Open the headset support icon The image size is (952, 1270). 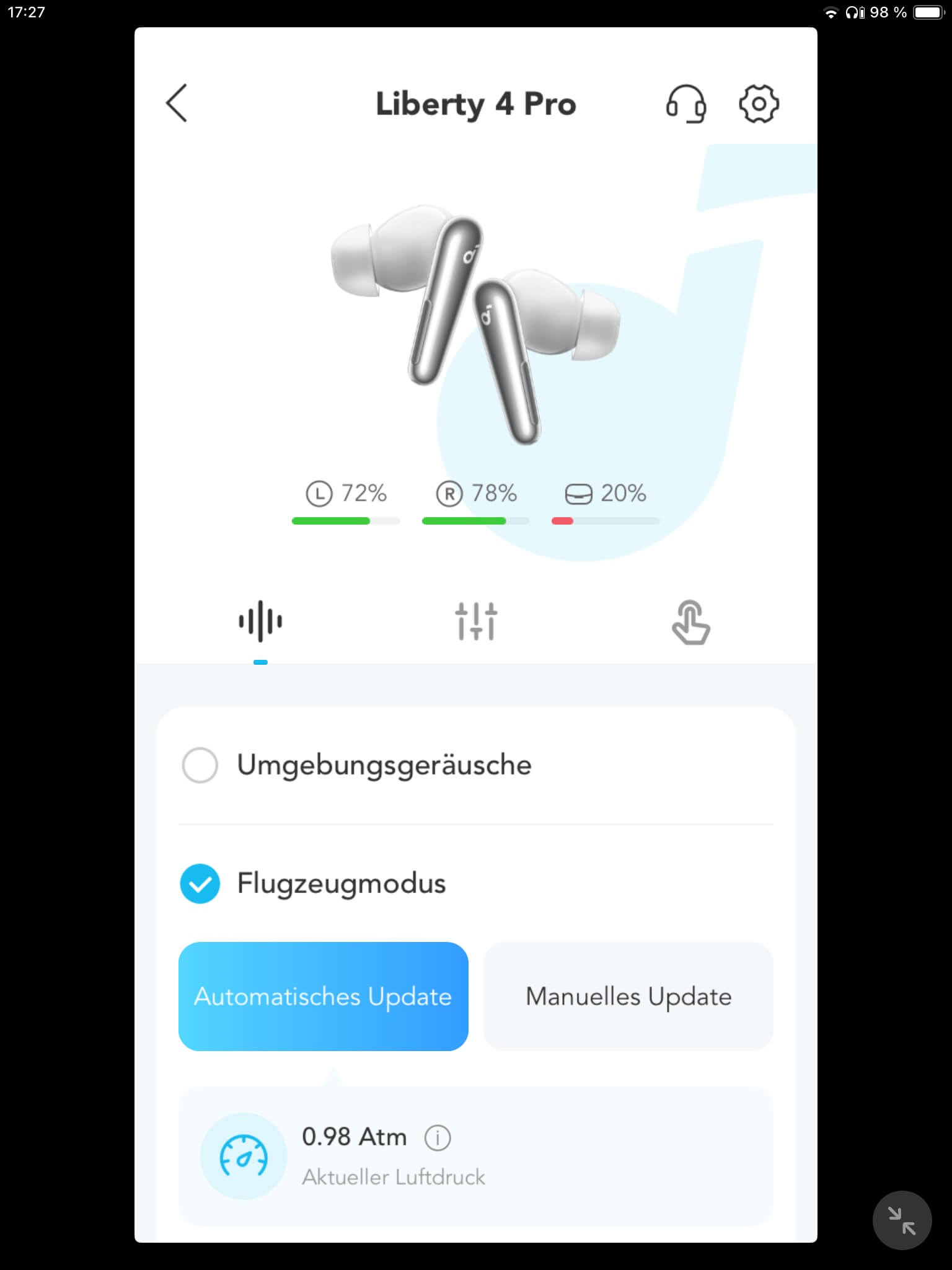(x=685, y=104)
